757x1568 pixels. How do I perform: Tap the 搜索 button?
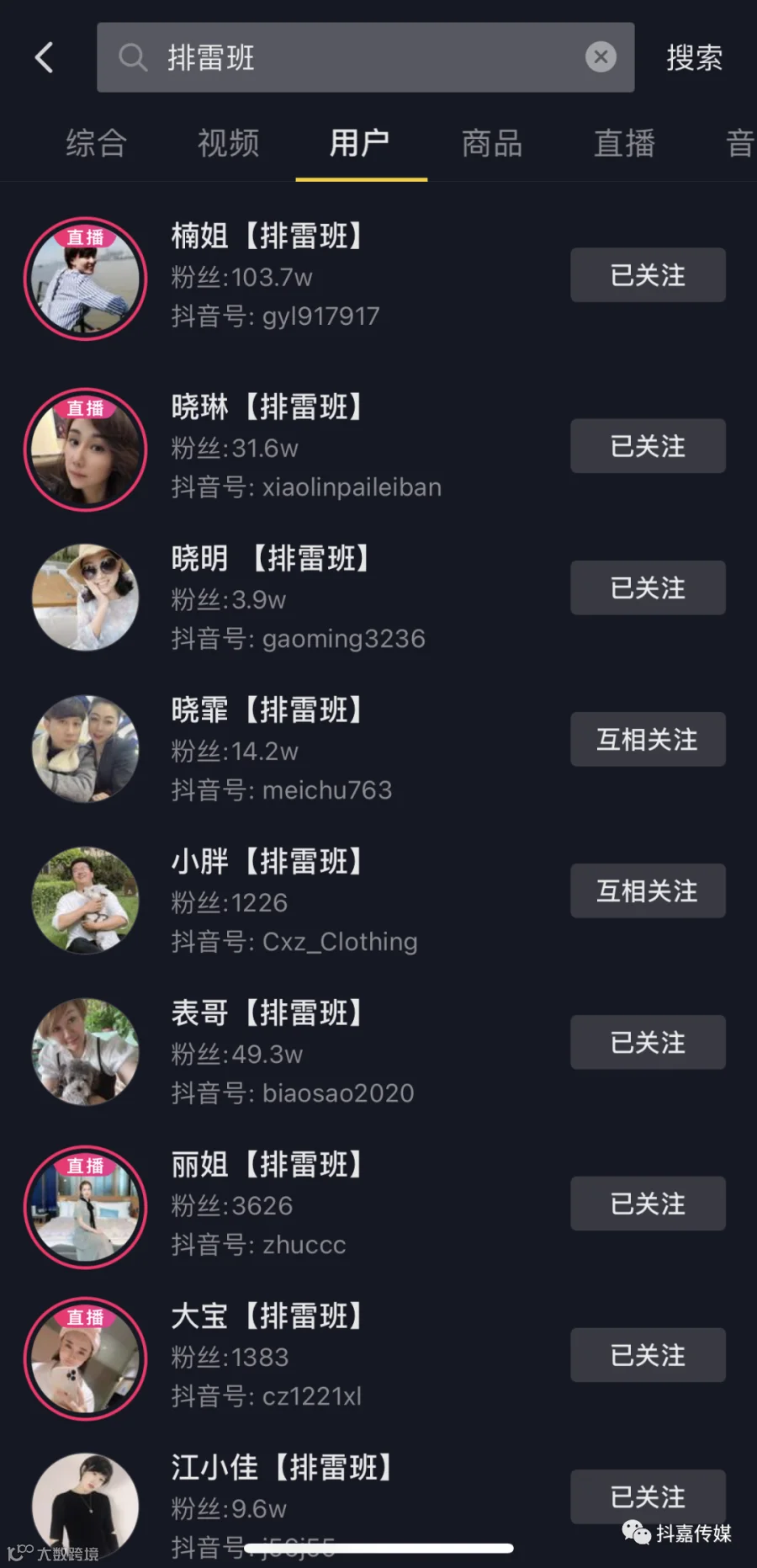694,57
